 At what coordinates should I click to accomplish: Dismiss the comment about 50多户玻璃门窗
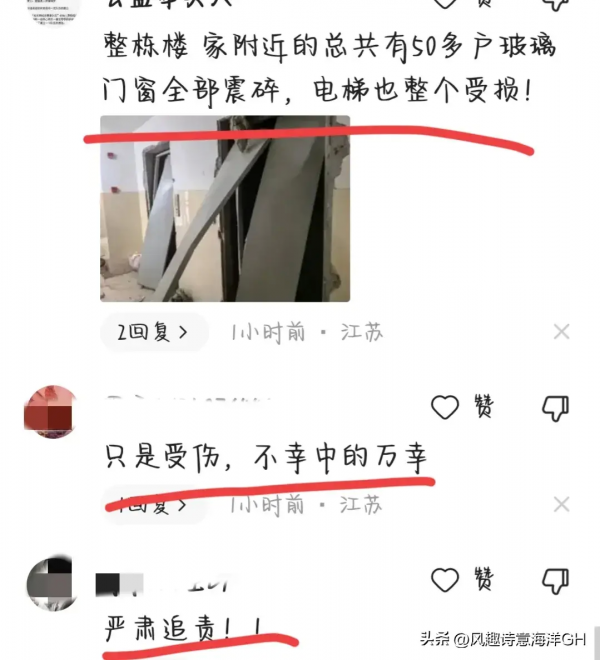[562, 332]
